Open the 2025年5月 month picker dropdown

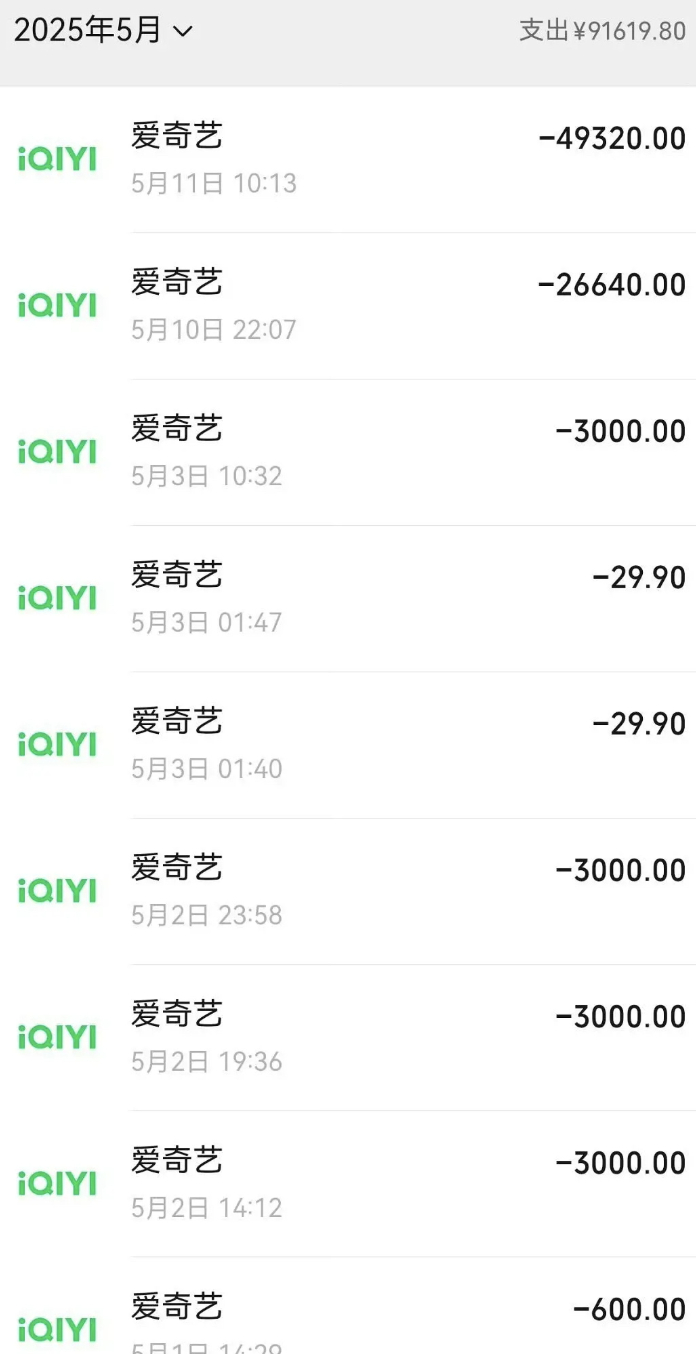pyautogui.click(x=103, y=31)
